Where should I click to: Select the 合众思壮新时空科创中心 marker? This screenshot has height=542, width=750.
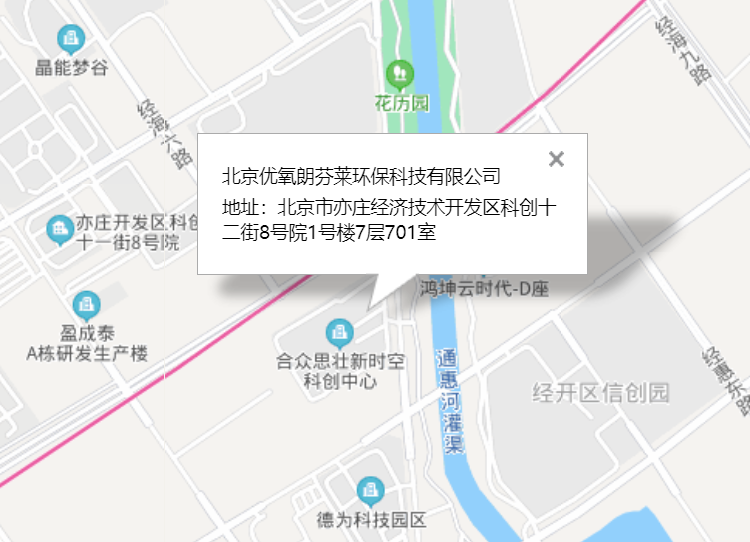point(340,330)
